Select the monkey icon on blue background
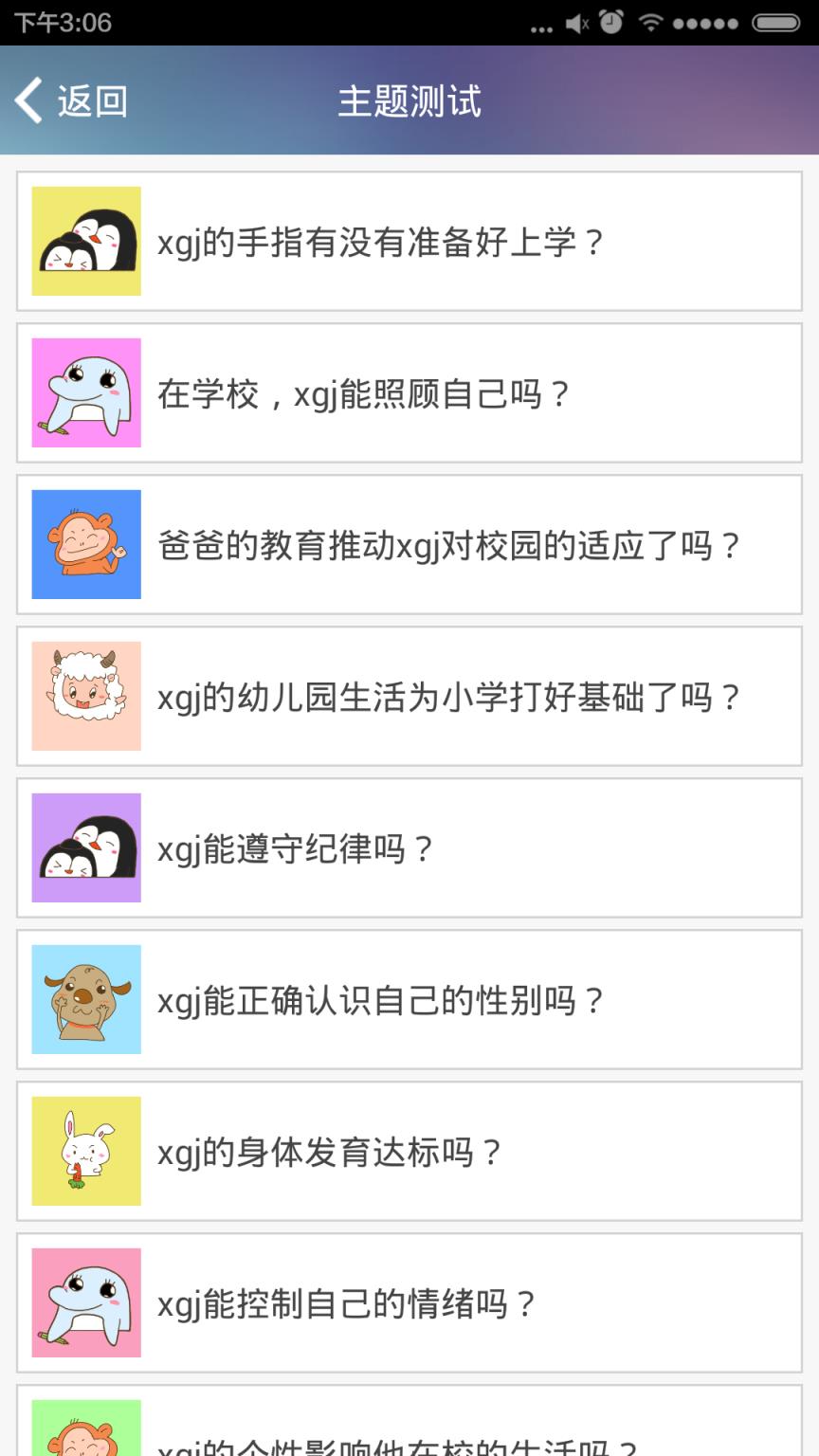819x1456 pixels. point(84,544)
